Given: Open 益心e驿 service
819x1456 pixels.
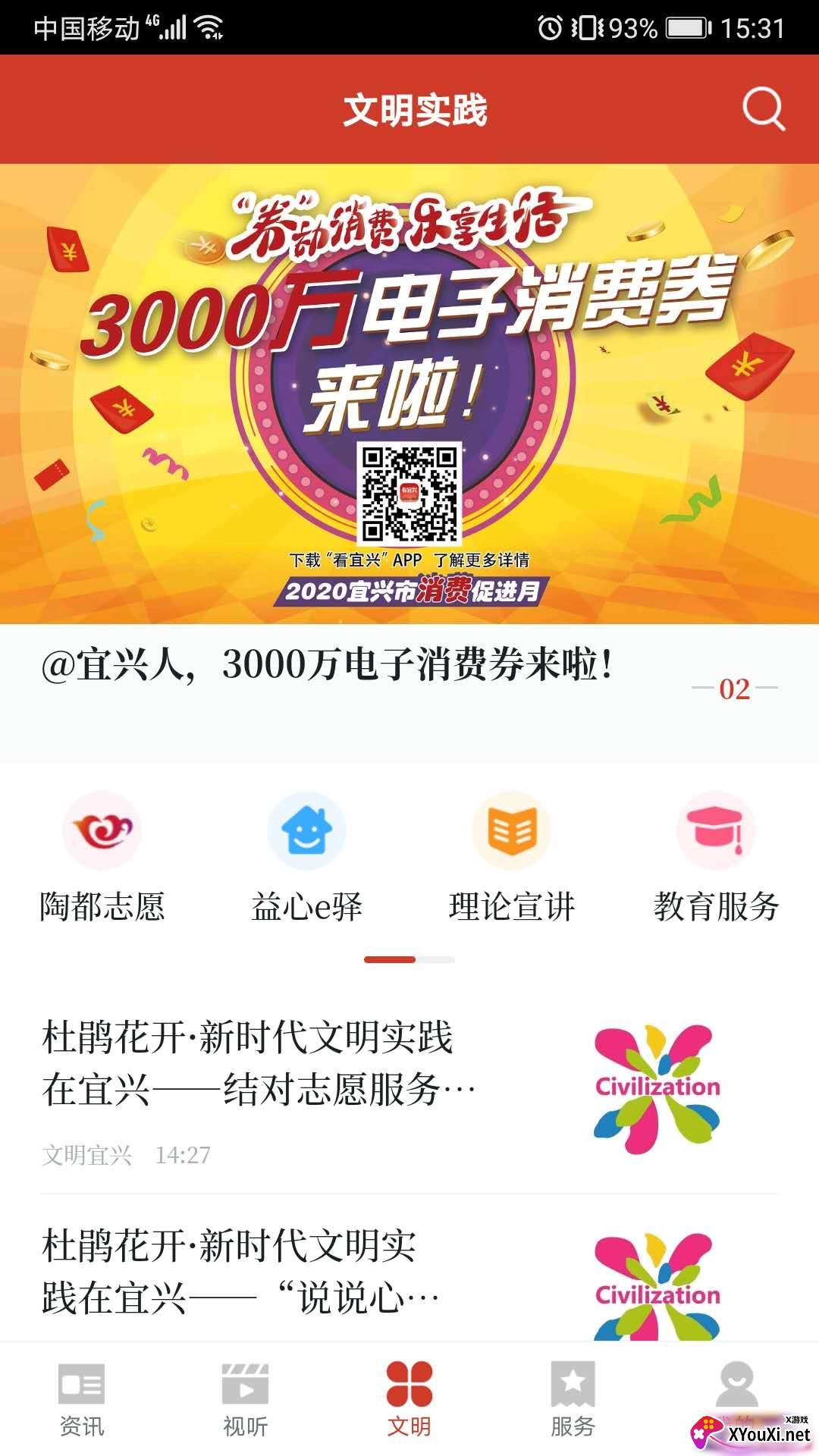Looking at the screenshot, I should pyautogui.click(x=307, y=857).
